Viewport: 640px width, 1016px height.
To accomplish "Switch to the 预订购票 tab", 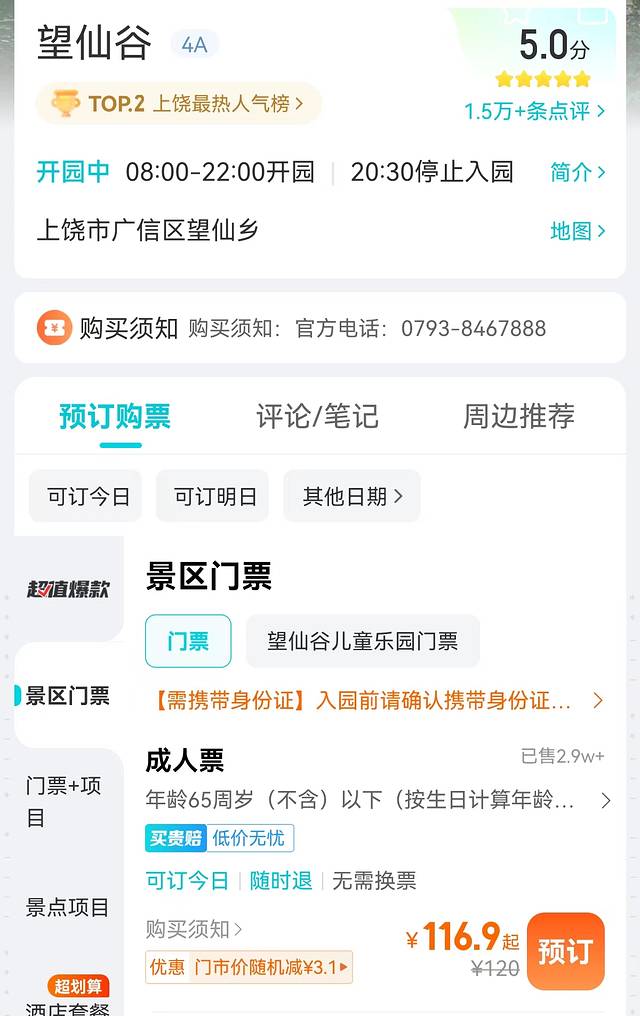I will click(115, 416).
